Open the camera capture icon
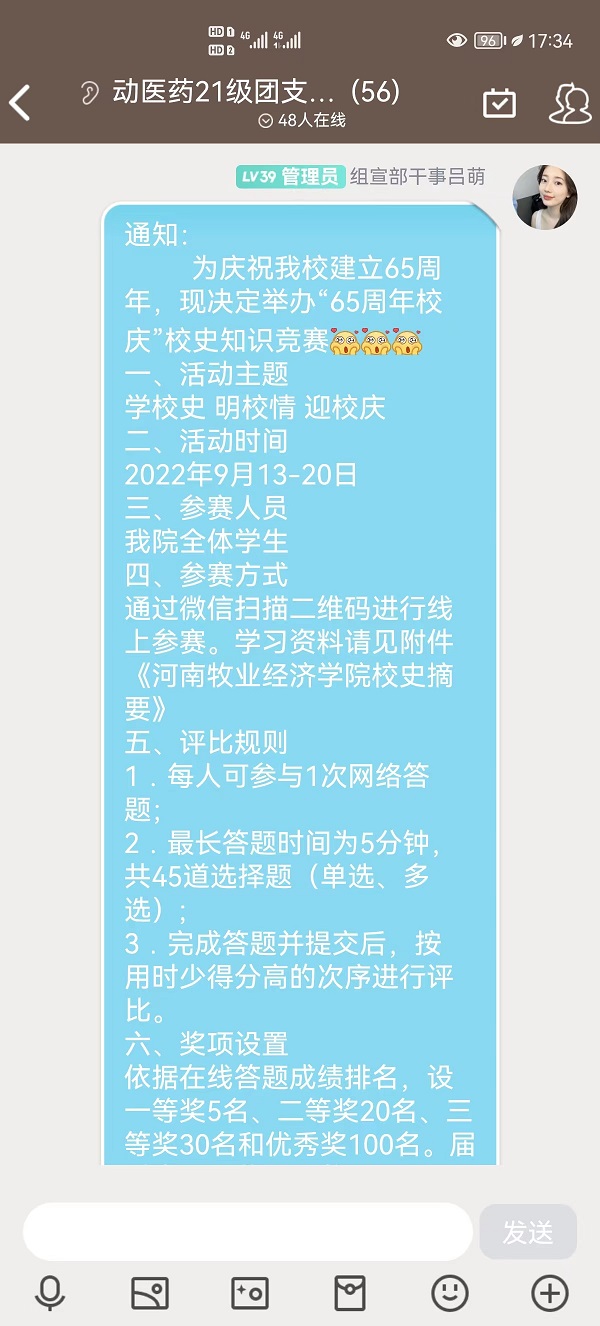 coord(250,1293)
